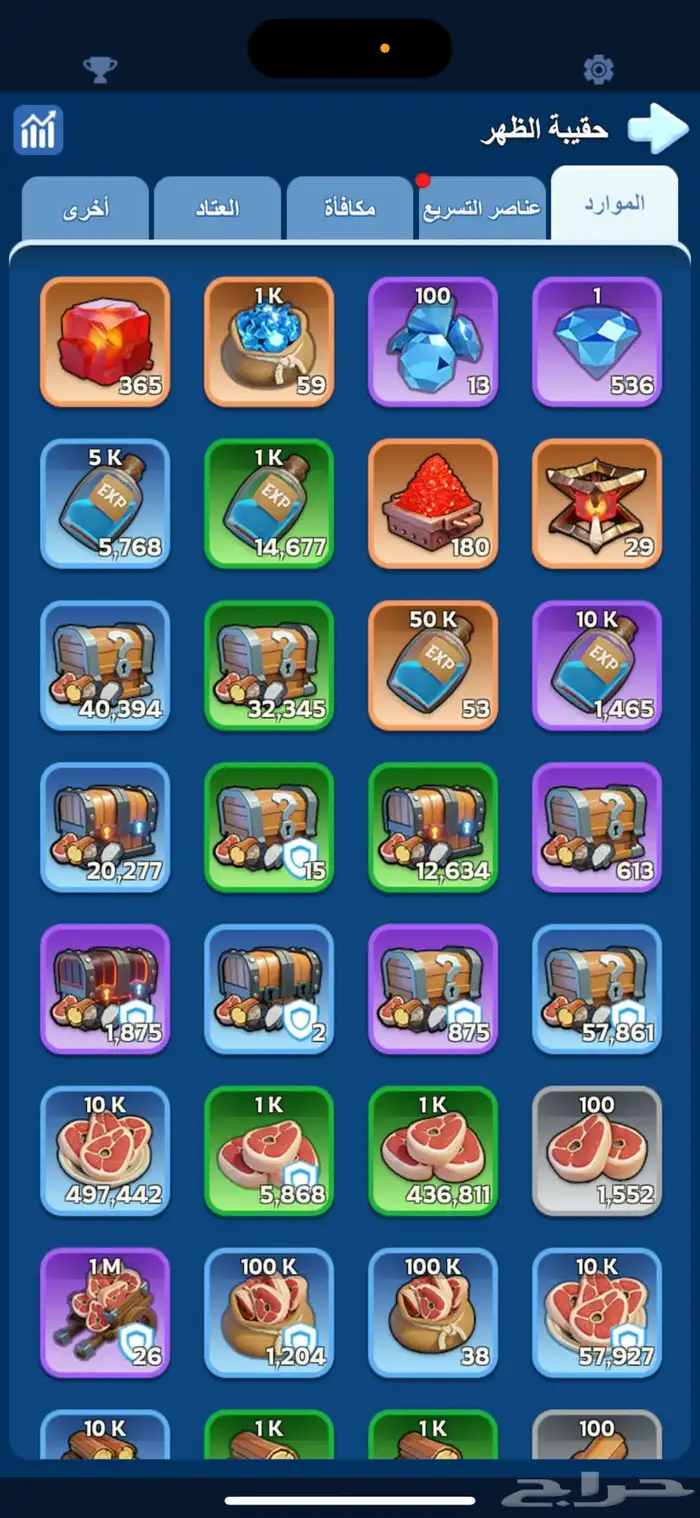The width and height of the screenshot is (700, 1518).
Task: Pick the red powder crate with 180
Action: [433, 504]
